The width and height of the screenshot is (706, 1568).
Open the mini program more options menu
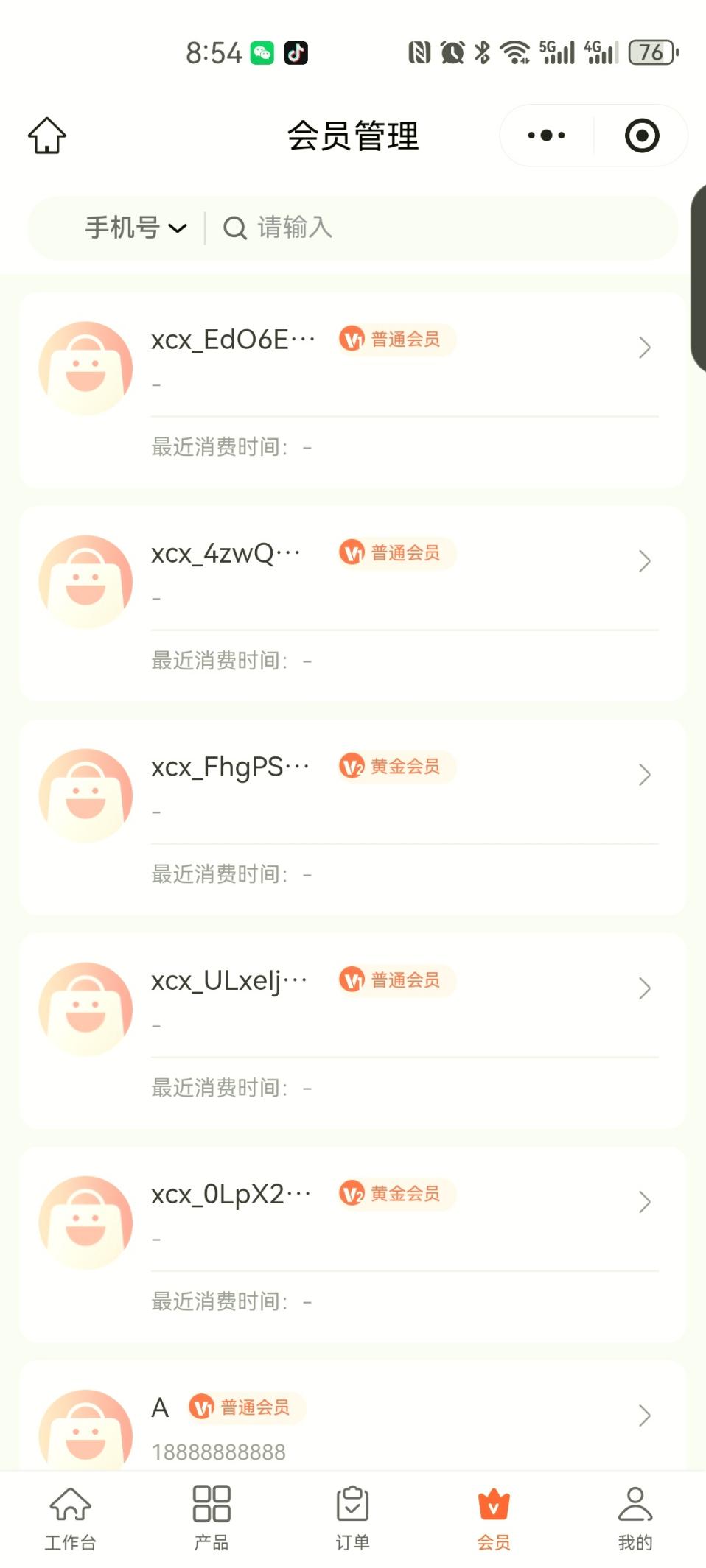(x=546, y=136)
